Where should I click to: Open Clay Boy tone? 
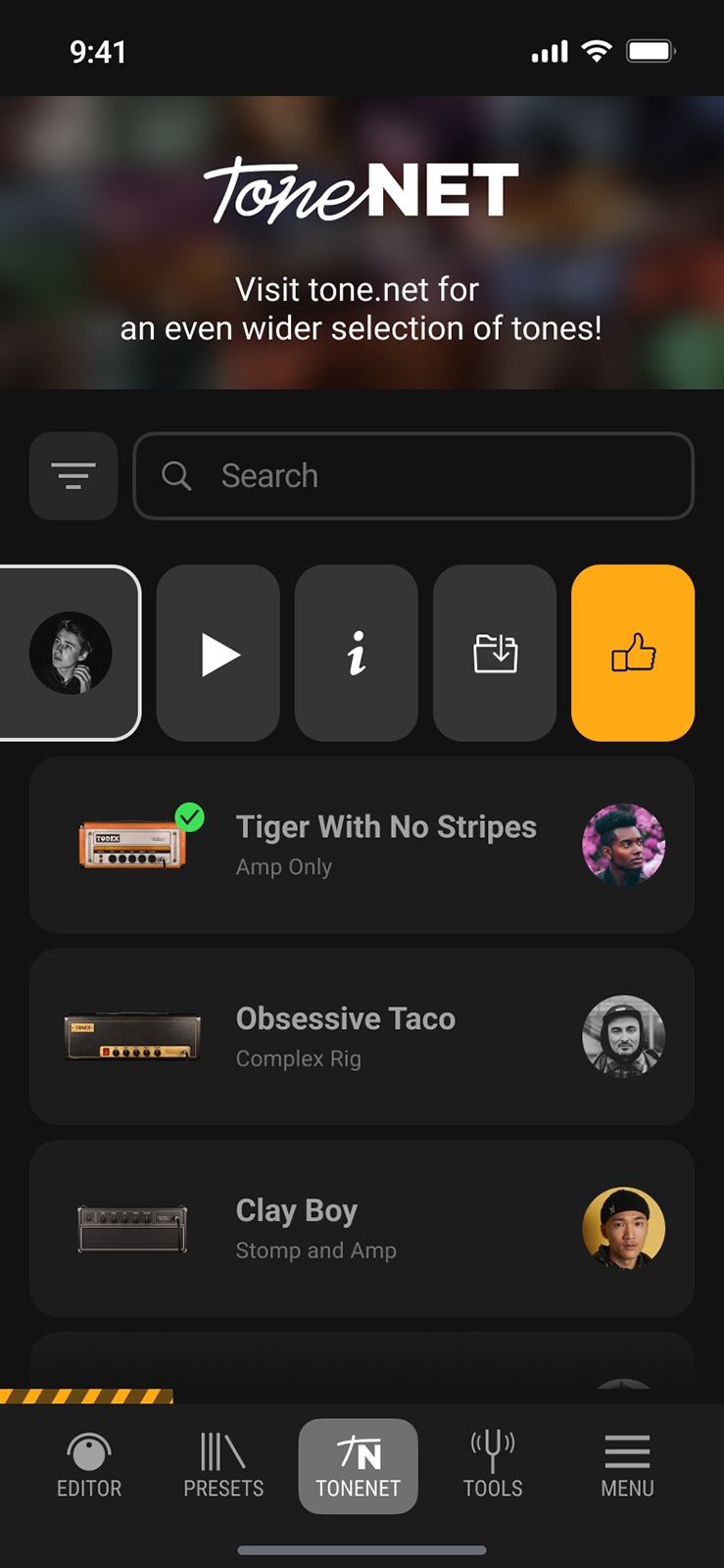(315, 1228)
